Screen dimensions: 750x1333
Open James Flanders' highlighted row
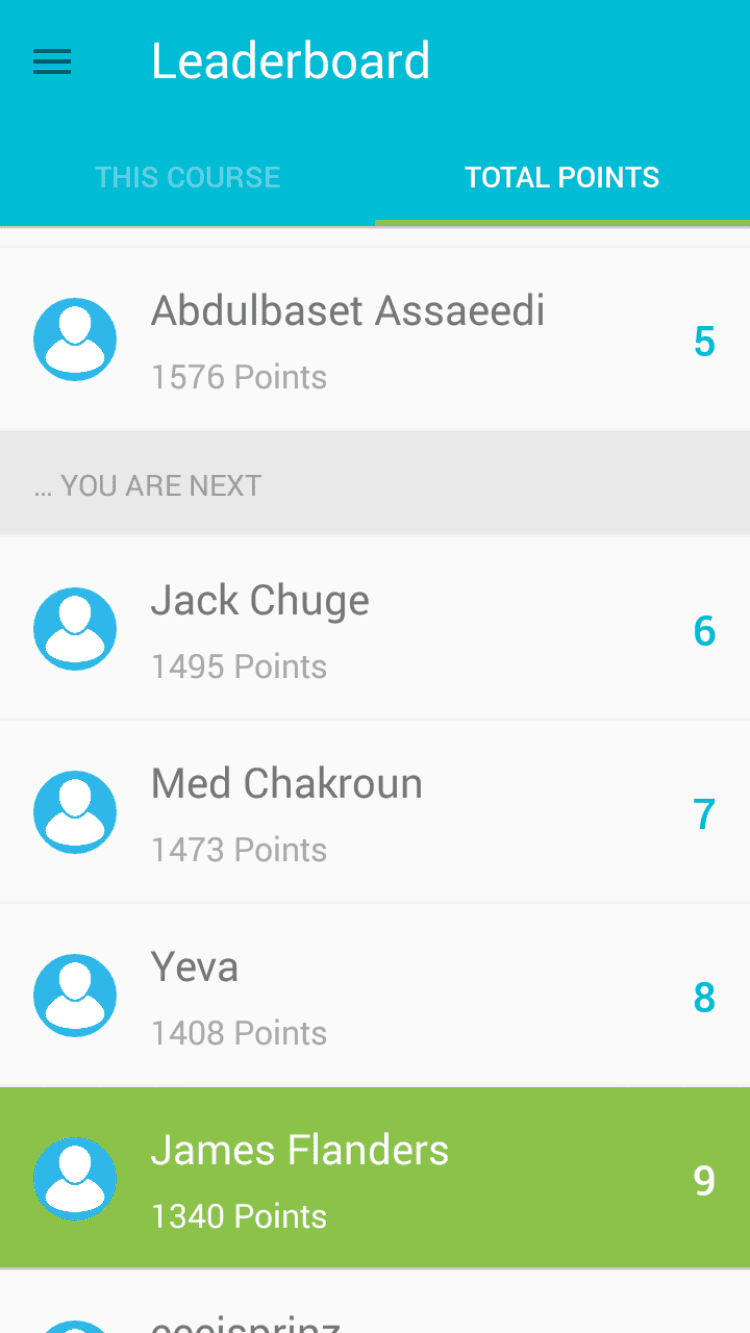point(374,1179)
